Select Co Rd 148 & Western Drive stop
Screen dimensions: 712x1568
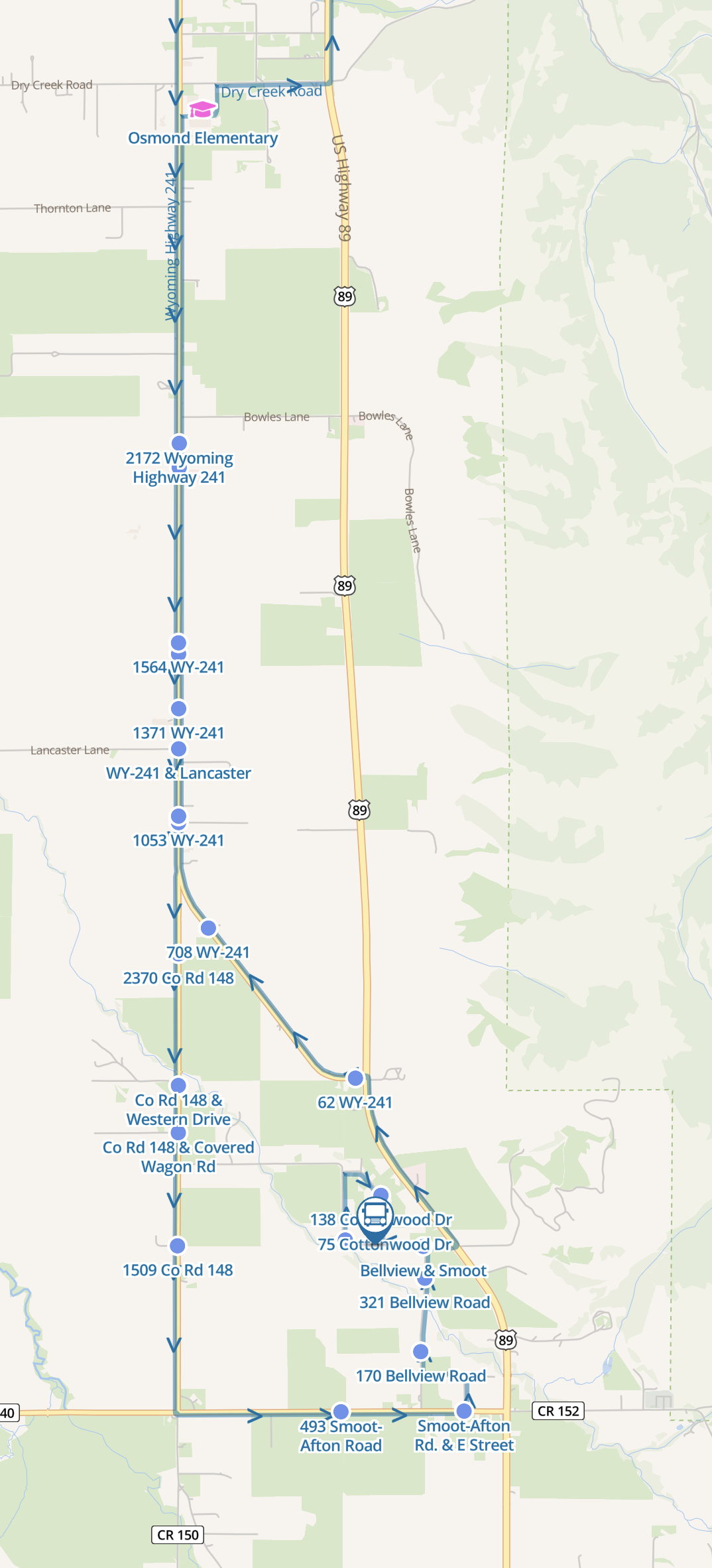[178, 1085]
